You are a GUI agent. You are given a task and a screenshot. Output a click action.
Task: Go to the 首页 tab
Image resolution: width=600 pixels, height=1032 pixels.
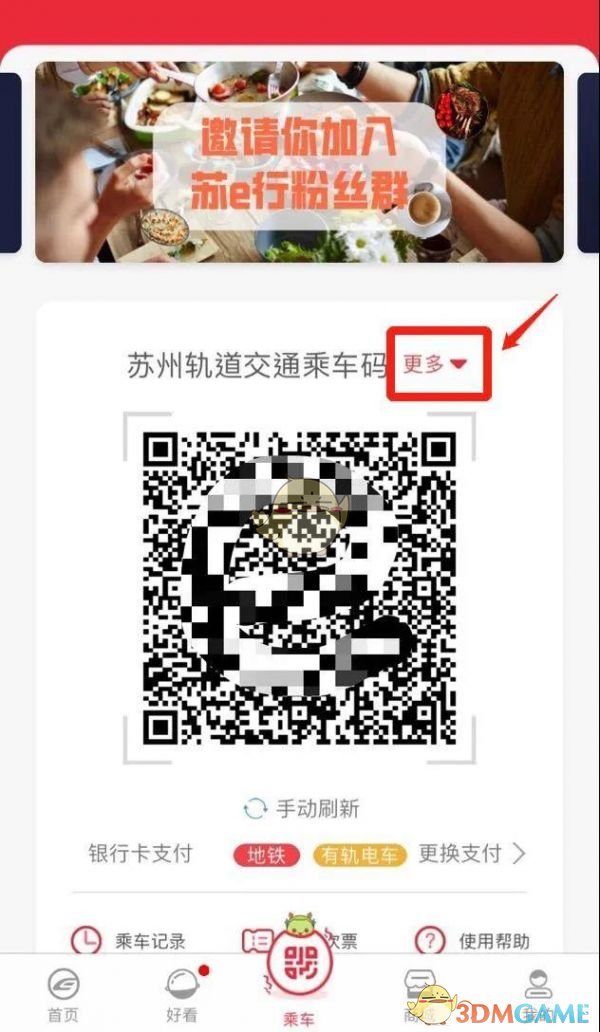pos(62,994)
